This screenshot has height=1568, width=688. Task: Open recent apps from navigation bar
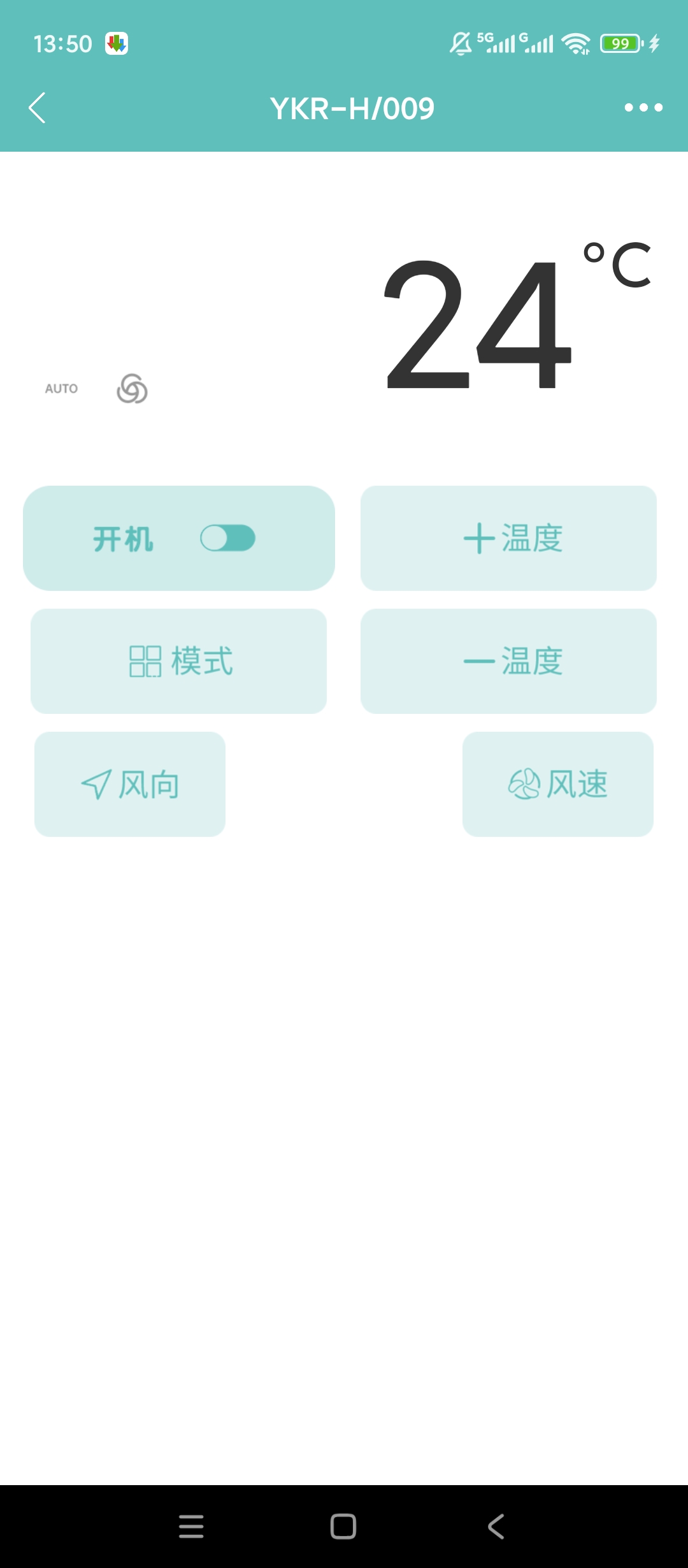191,1527
